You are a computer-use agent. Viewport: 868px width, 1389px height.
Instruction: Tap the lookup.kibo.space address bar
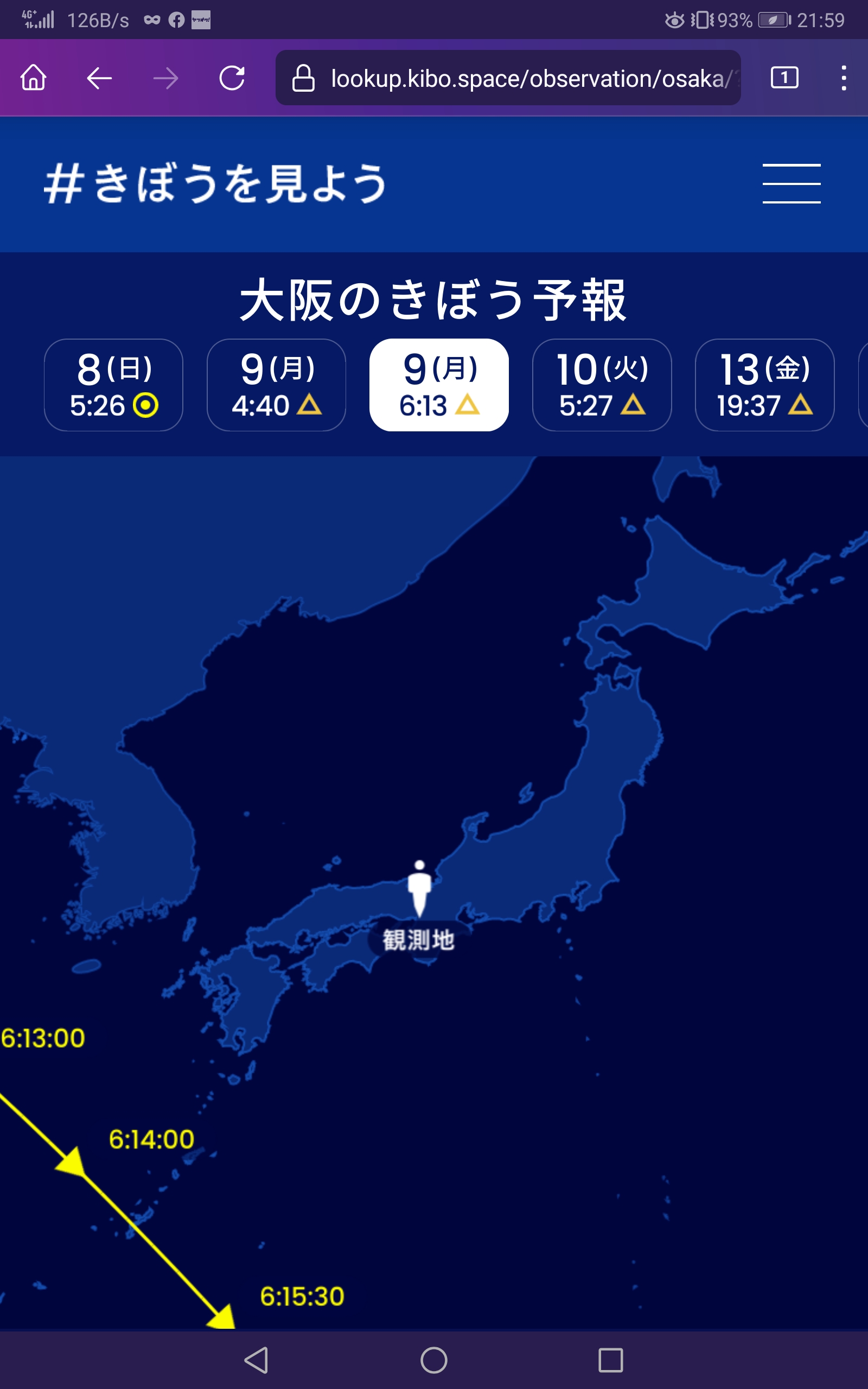507,78
